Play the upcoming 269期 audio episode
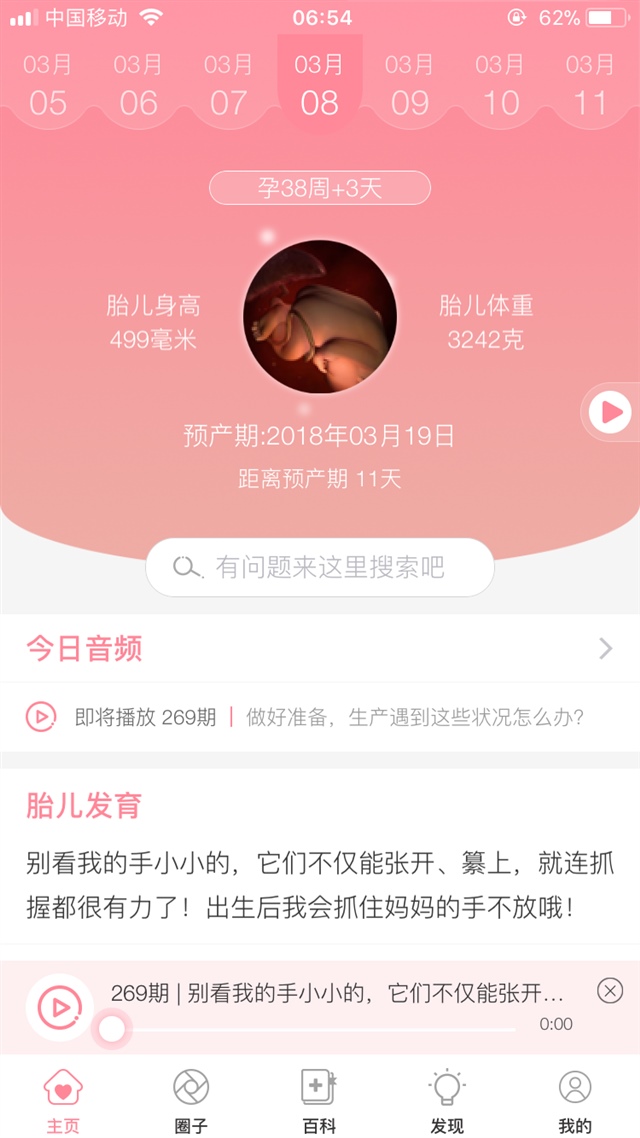The width and height of the screenshot is (640, 1138). click(41, 717)
